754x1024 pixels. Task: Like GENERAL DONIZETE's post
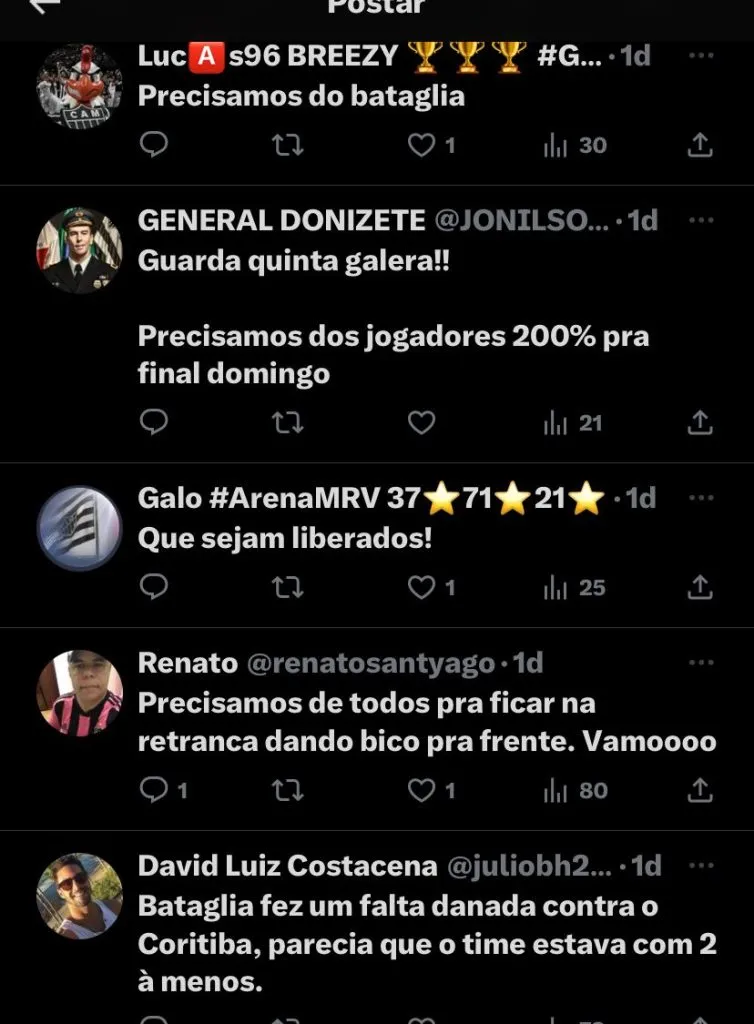tap(422, 423)
